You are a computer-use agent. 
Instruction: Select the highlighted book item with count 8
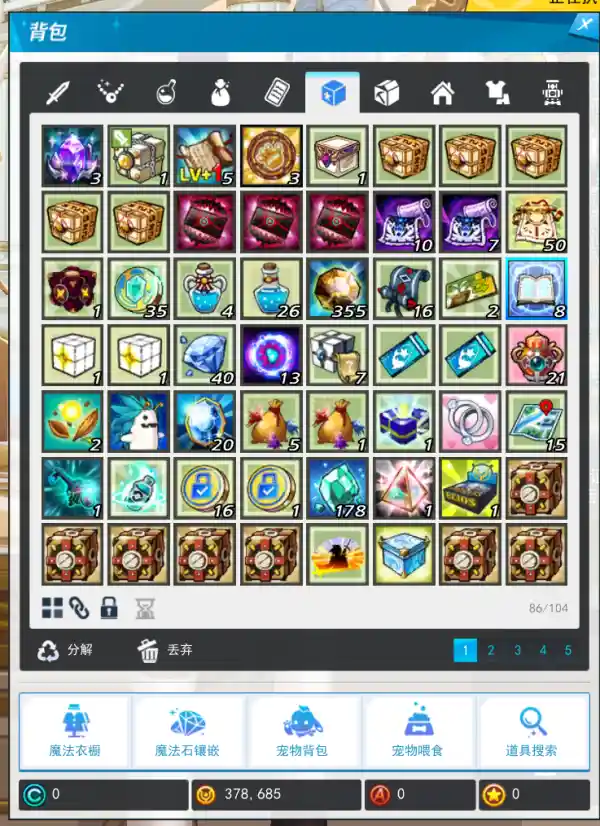(537, 288)
